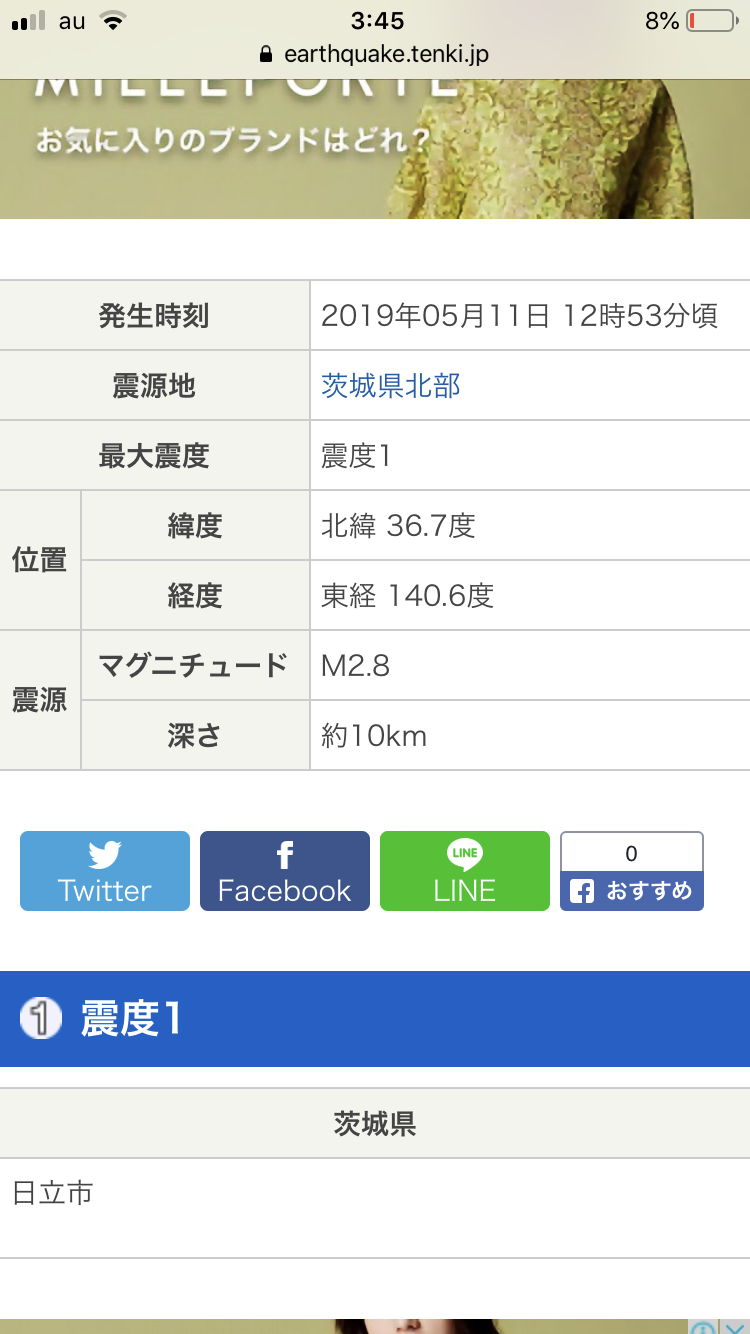Share this earthquake report on Twitter
This screenshot has width=750, height=1334.
(x=105, y=871)
